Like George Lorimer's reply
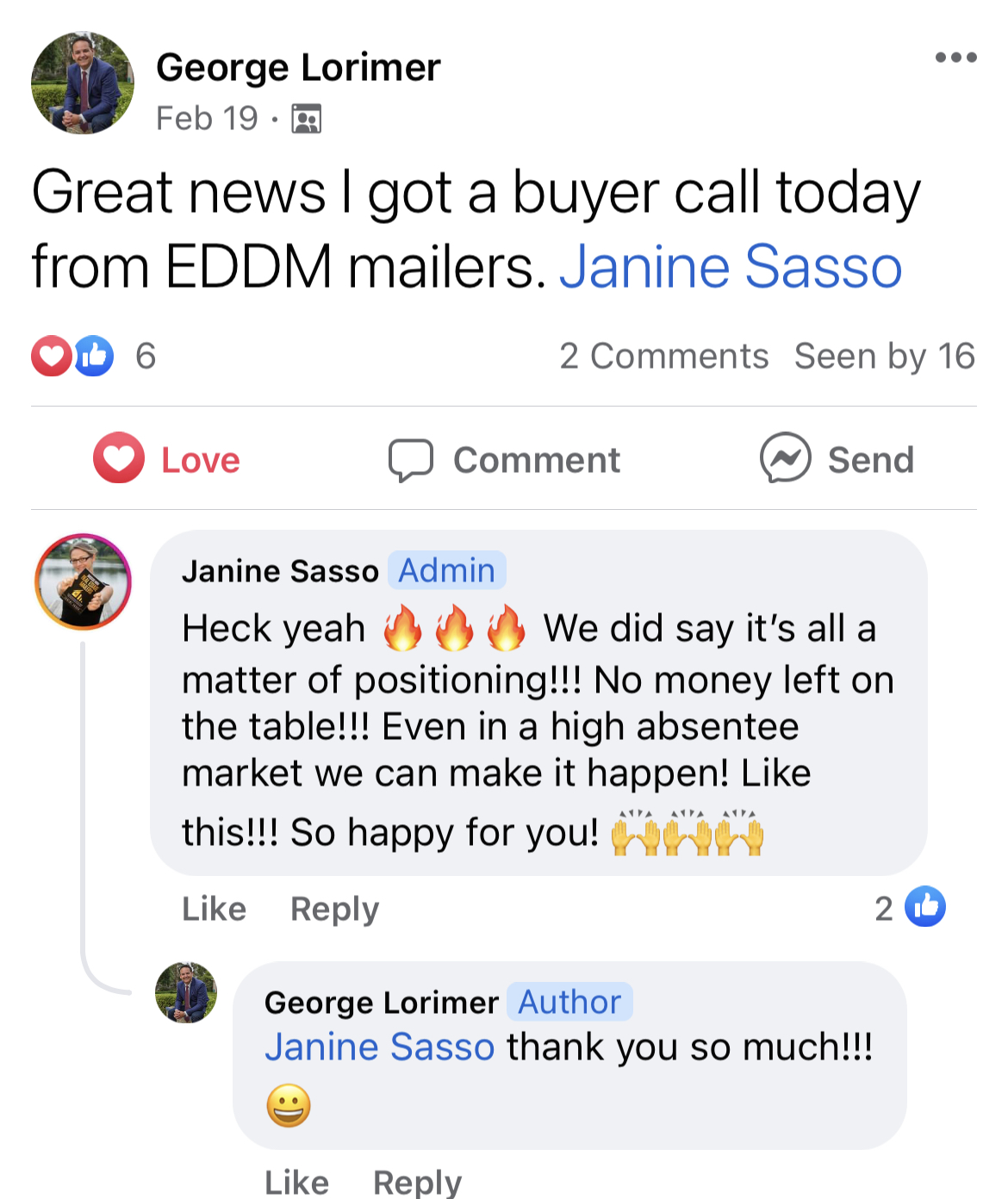Screen dimensions: 1008x1199 point(296,1182)
